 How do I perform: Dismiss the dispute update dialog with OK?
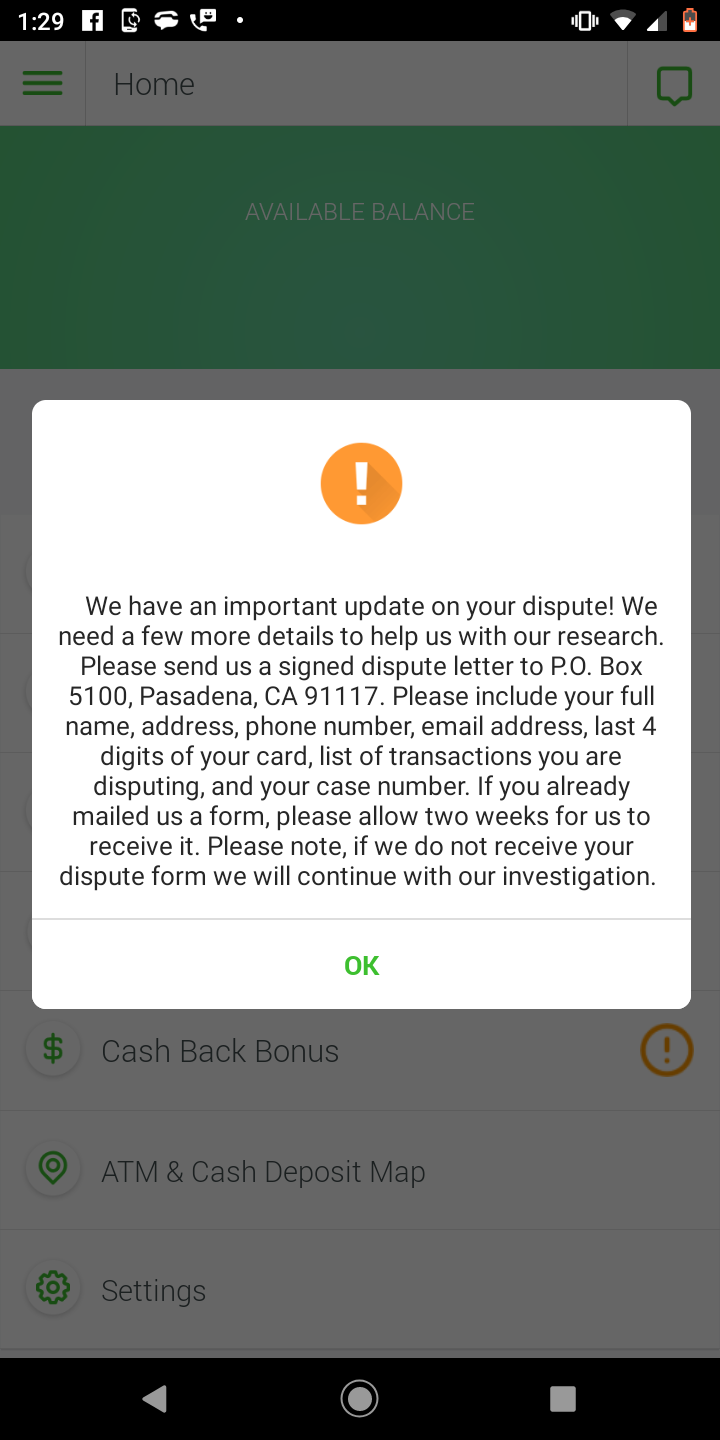(x=360, y=964)
